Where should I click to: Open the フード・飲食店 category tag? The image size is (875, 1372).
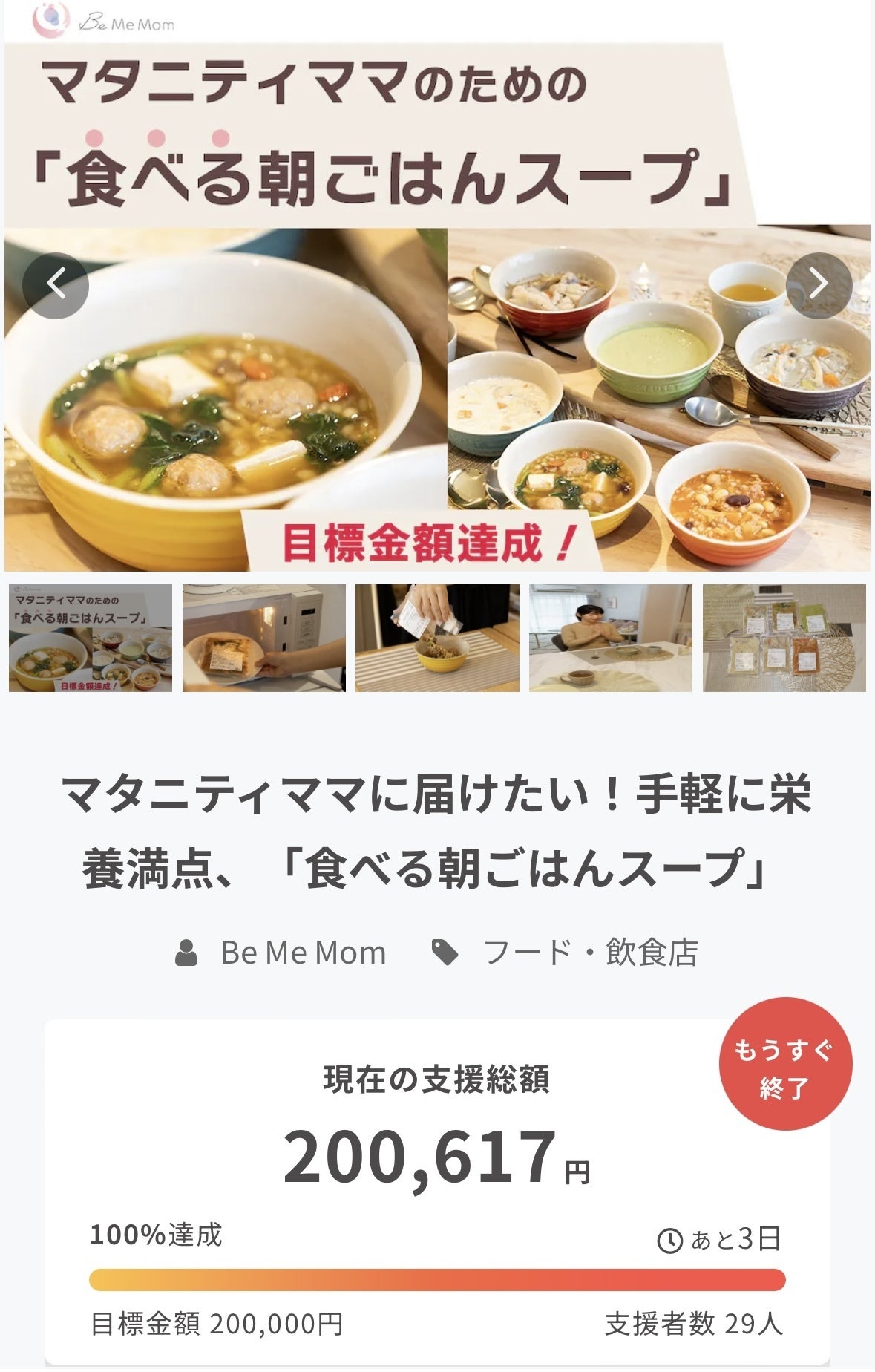[x=590, y=953]
